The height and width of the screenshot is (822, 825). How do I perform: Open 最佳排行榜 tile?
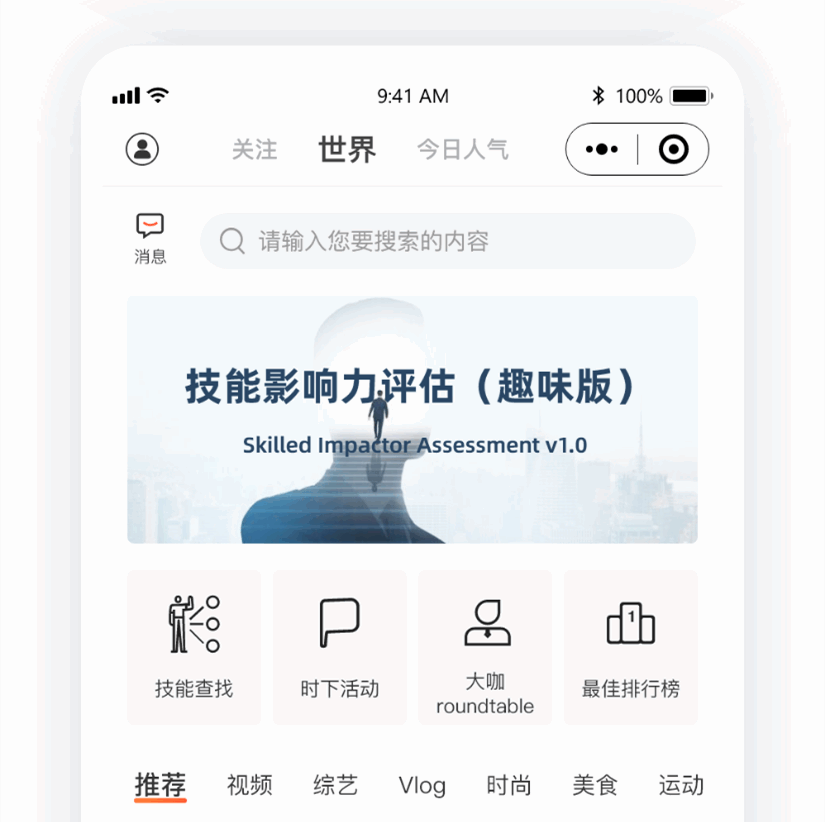630,647
